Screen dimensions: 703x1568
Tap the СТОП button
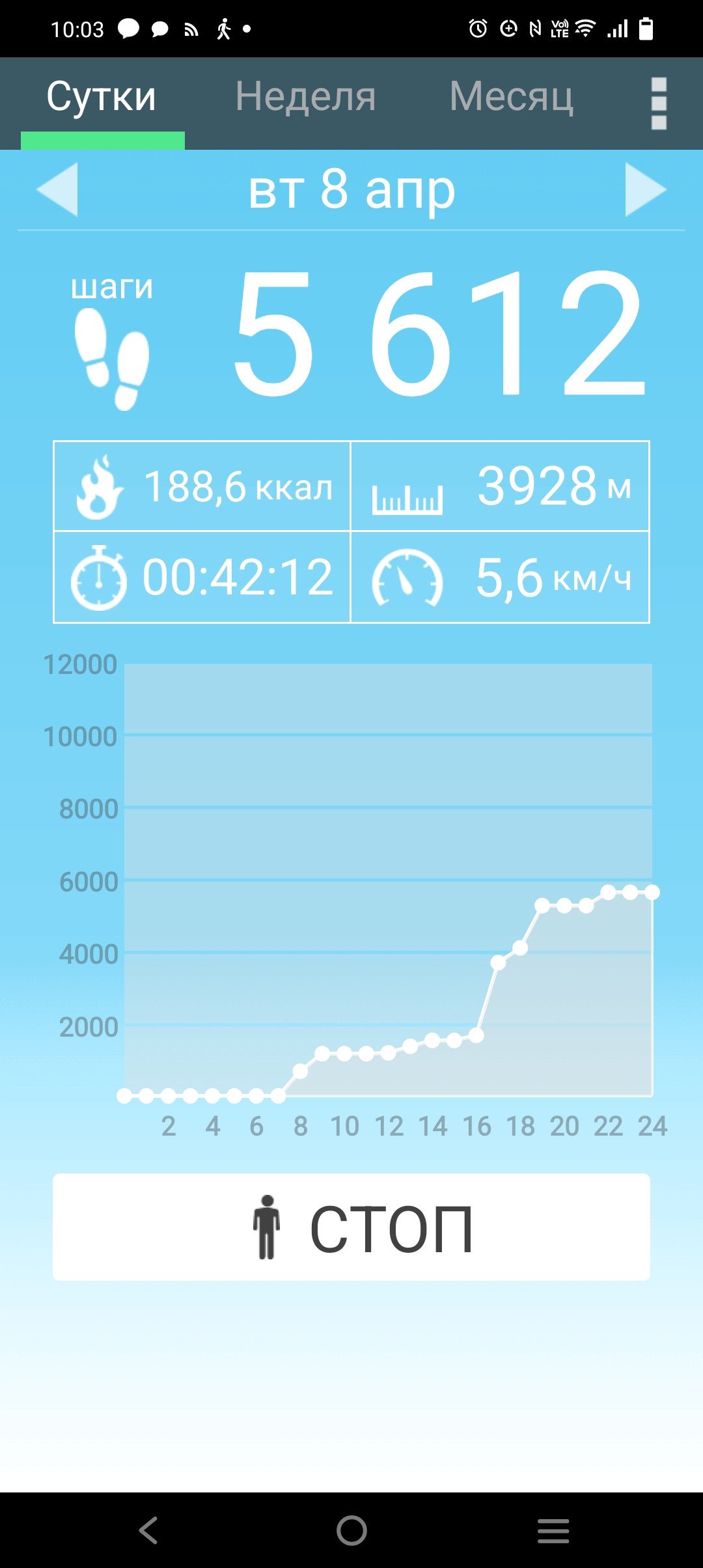pyautogui.click(x=351, y=1227)
